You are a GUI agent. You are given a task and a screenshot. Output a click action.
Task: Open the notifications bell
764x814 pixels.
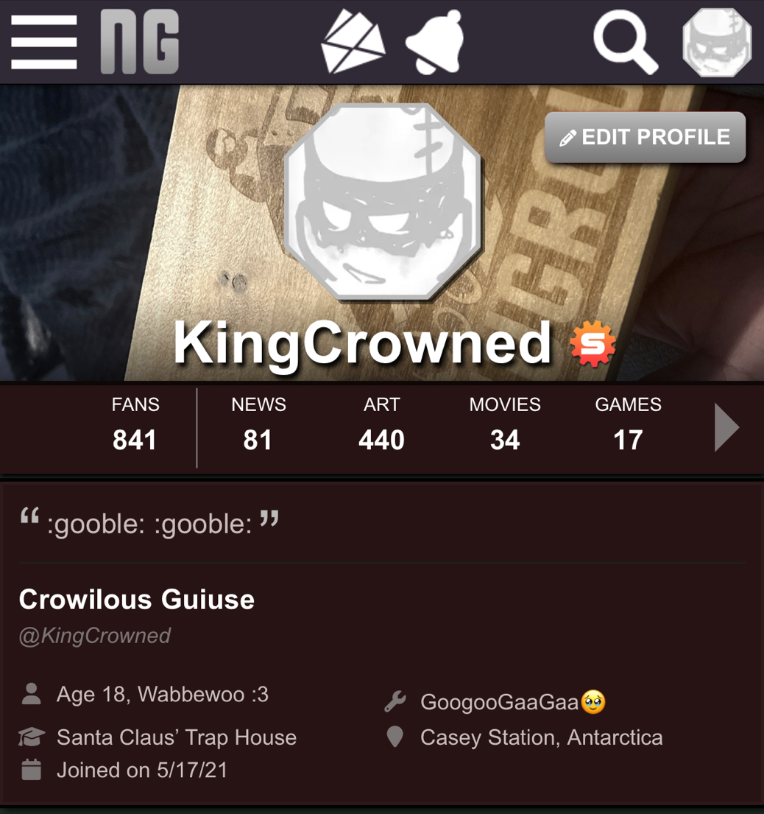tap(433, 43)
